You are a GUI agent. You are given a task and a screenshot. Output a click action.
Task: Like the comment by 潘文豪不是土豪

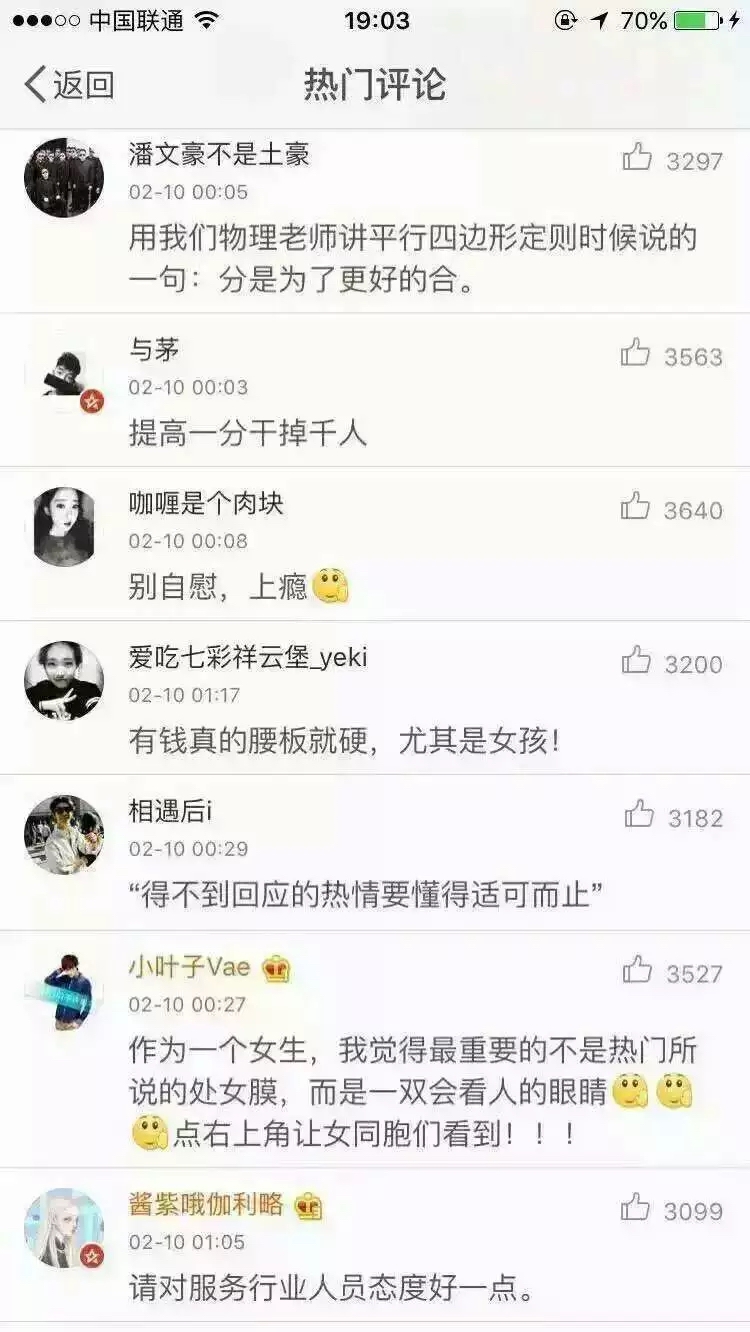tap(637, 158)
